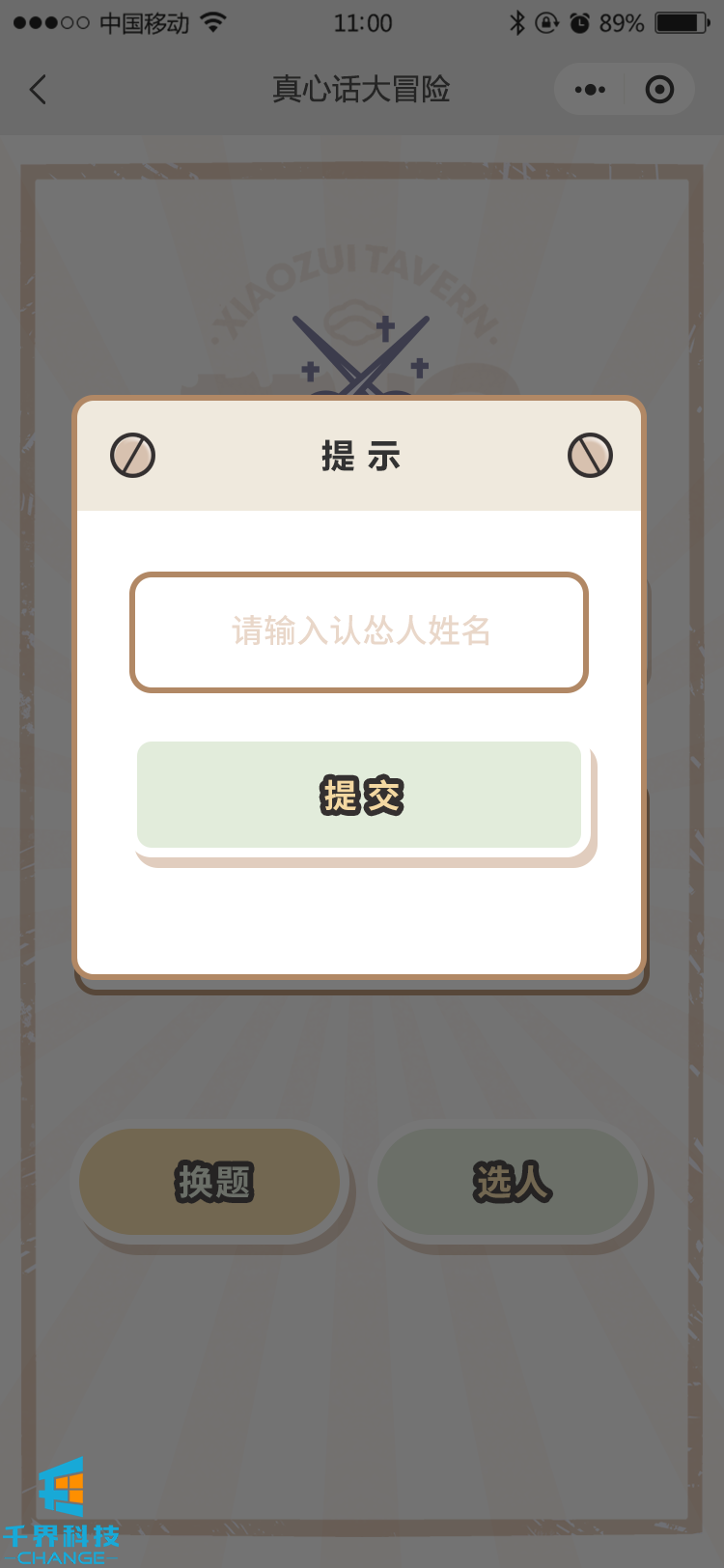
Task: Open the mini program more options menu
Action: (x=590, y=90)
